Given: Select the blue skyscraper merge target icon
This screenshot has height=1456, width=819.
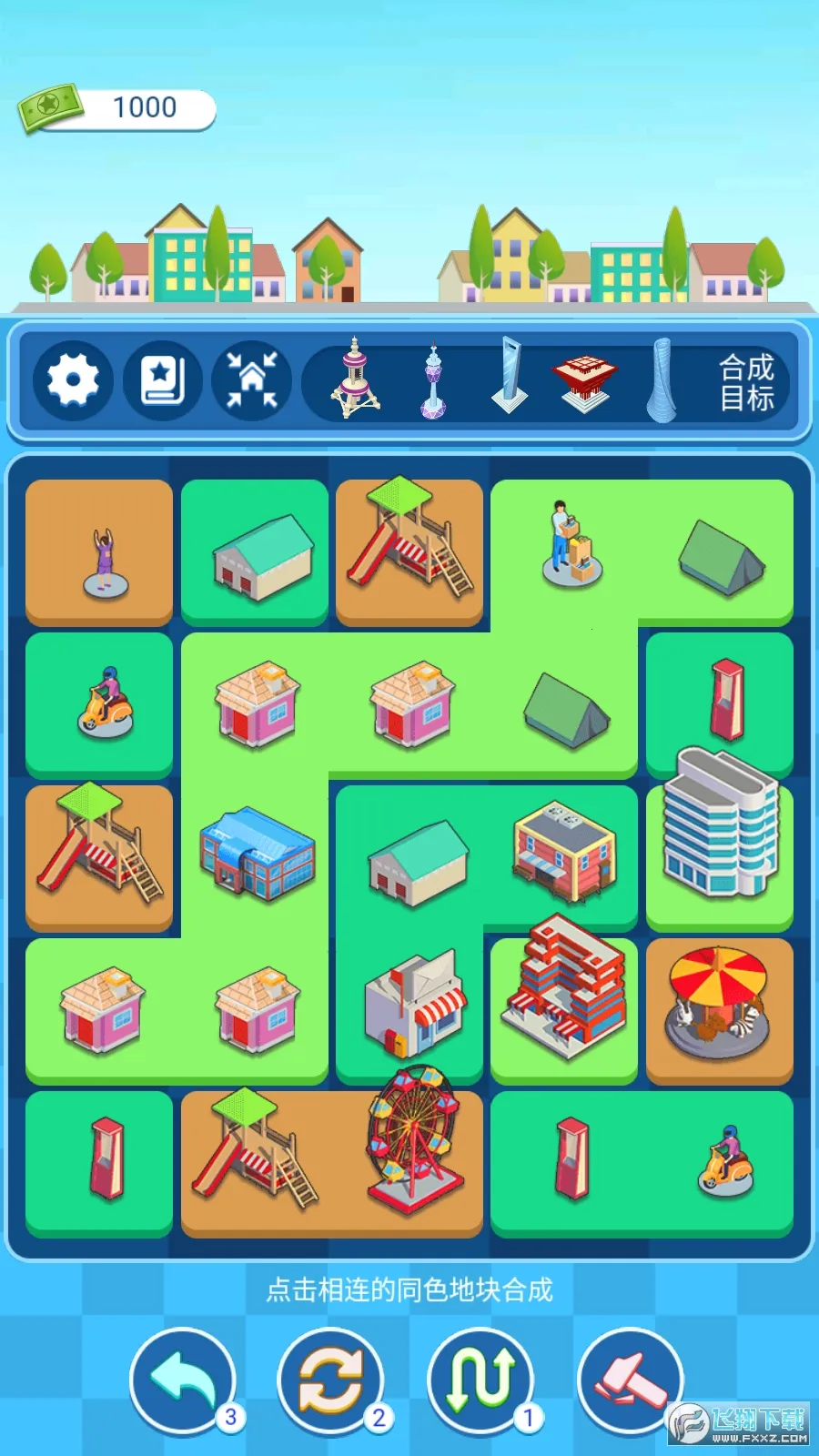Looking at the screenshot, I should point(510,378).
